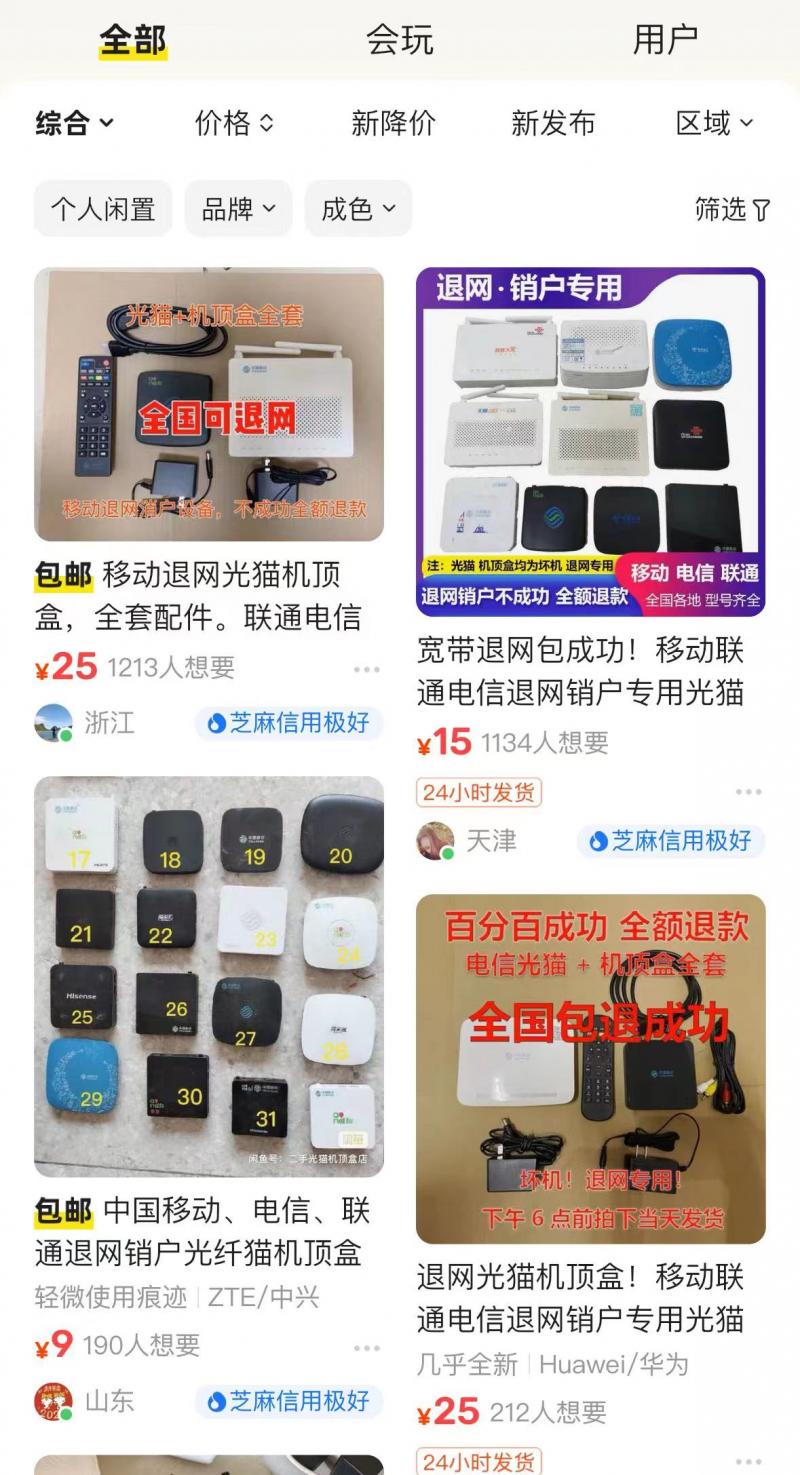The image size is (800, 1475).
Task: Tap the 天津 seller's avatar
Action: 434,840
